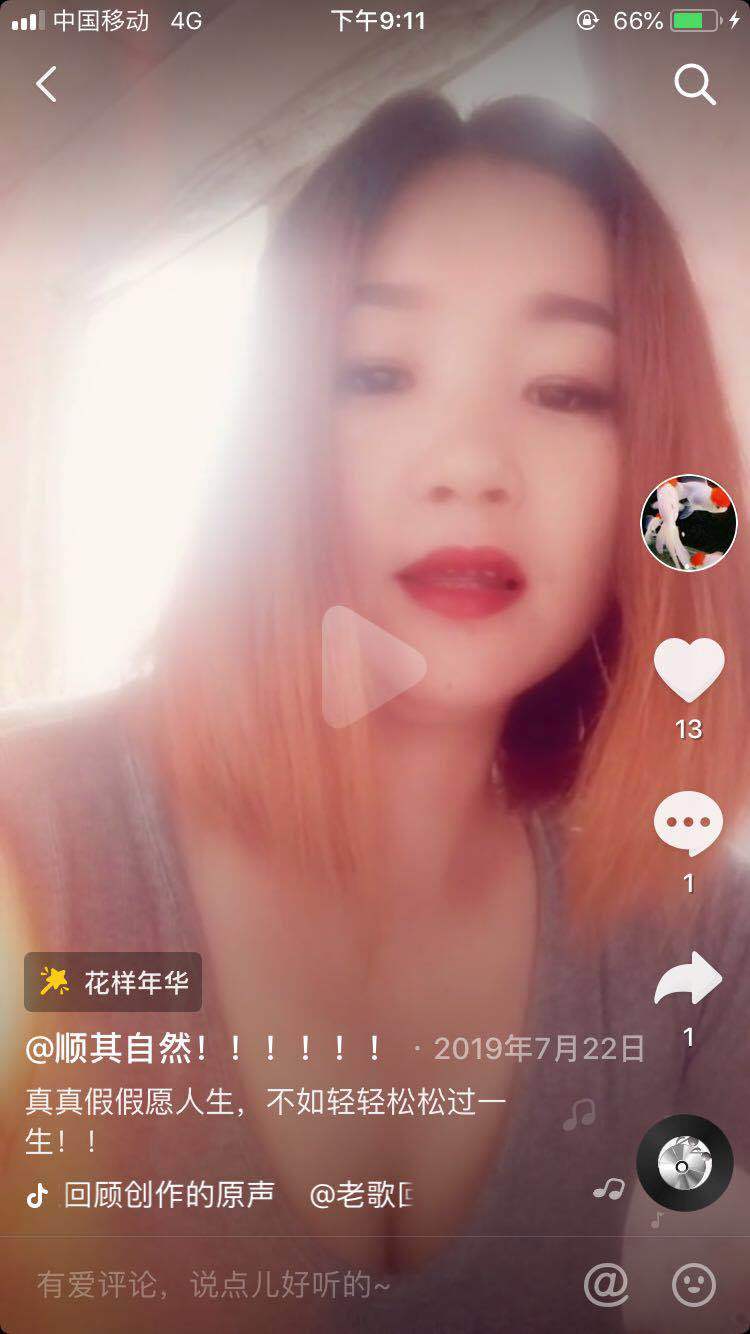This screenshot has width=750, height=1334.
Task: Open comments via the speech bubble icon
Action: point(688,822)
